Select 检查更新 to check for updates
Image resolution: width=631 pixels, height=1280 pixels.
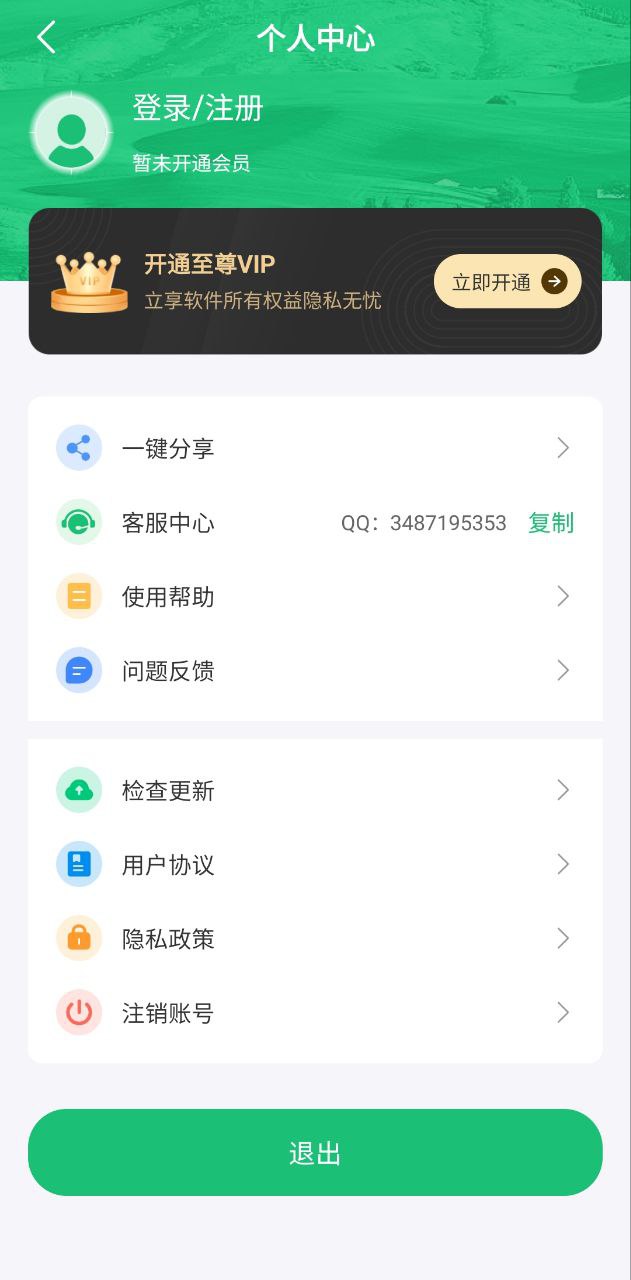click(x=315, y=791)
